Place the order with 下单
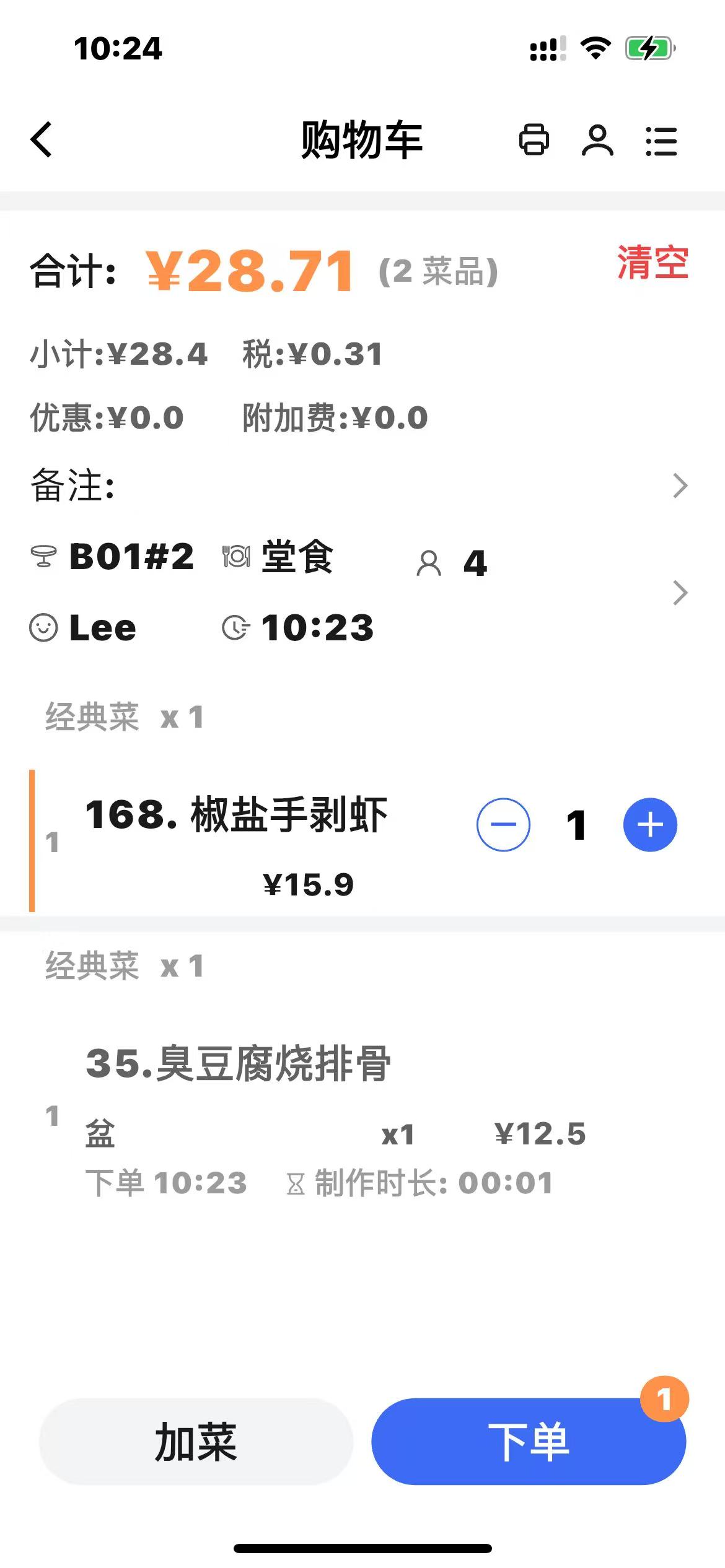Image resolution: width=725 pixels, height=1568 pixels. click(x=528, y=1442)
